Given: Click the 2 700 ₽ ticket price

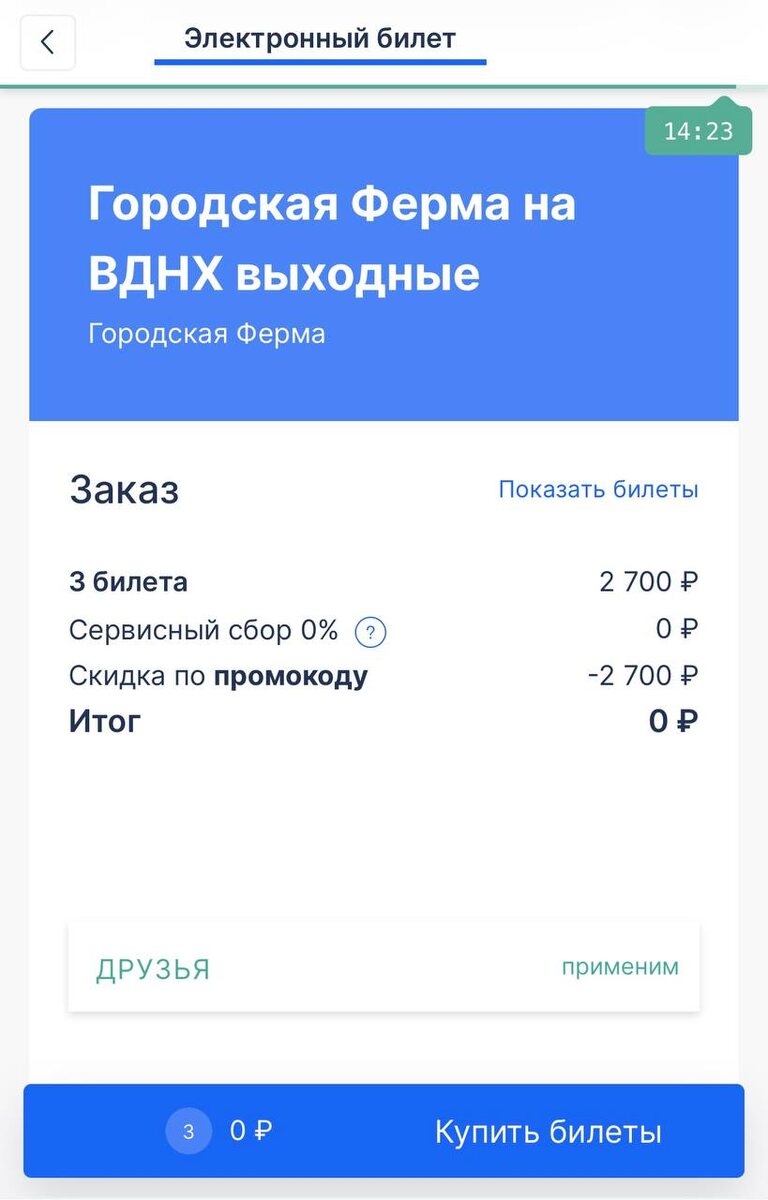Looking at the screenshot, I should (651, 581).
